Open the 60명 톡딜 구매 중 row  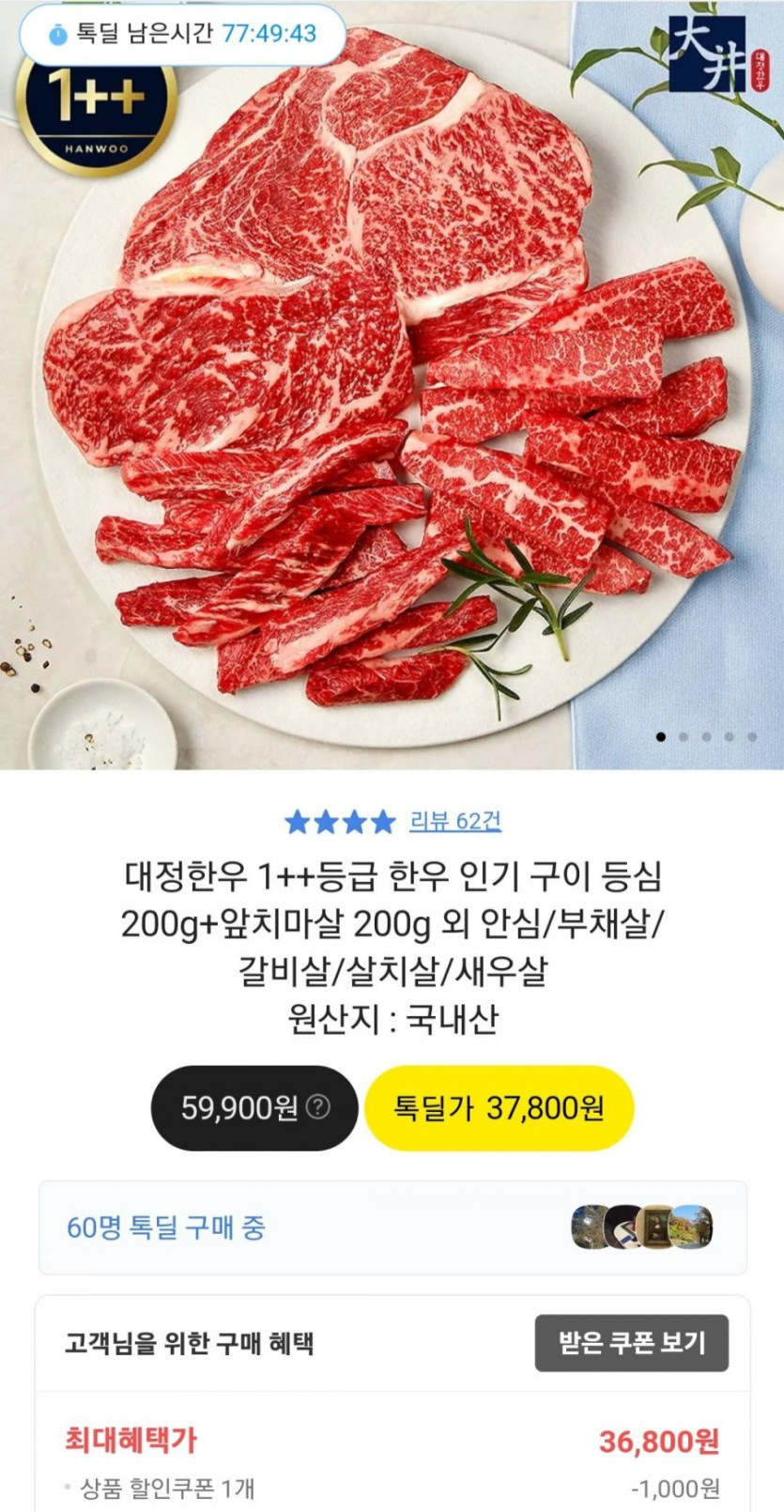pos(392,1227)
